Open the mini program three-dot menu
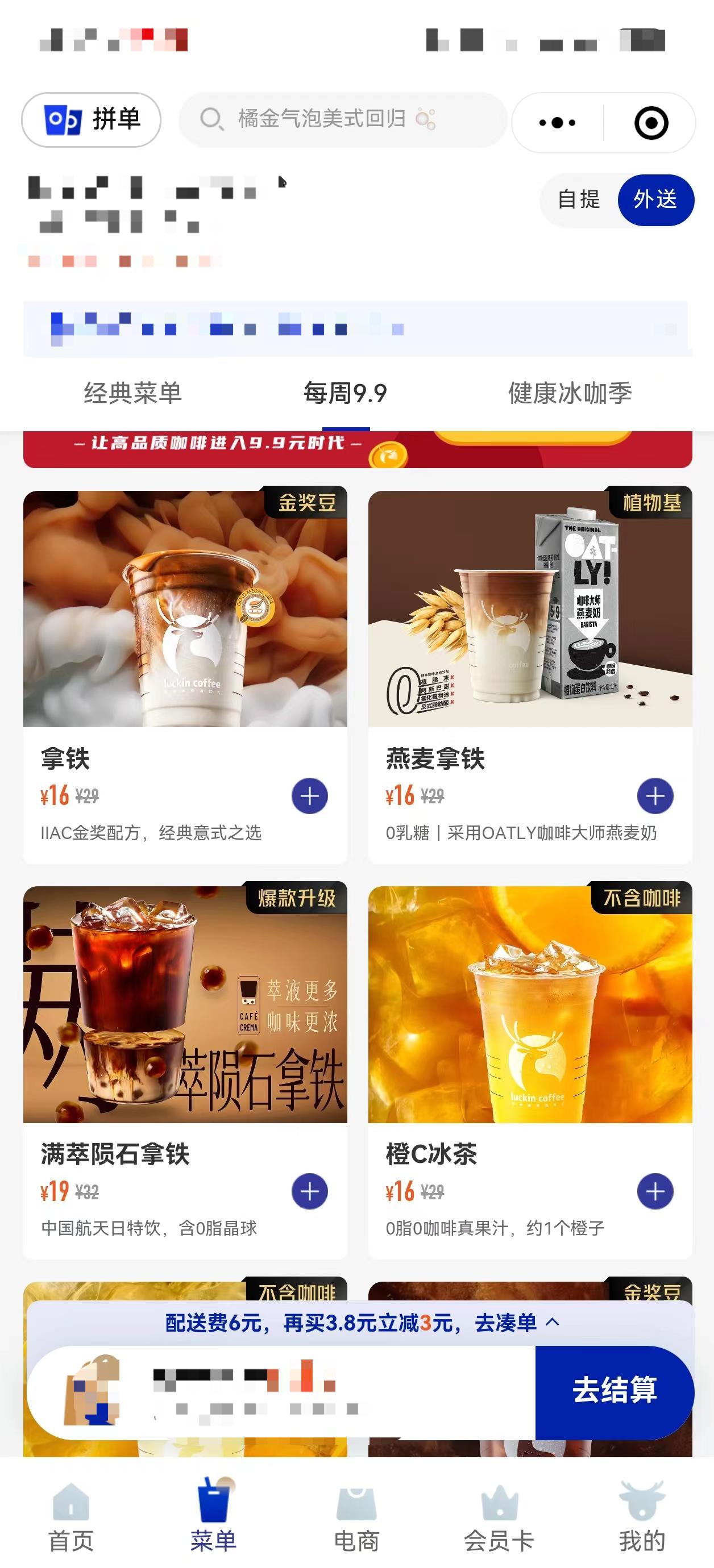Viewport: 714px width, 1568px height. coord(557,123)
